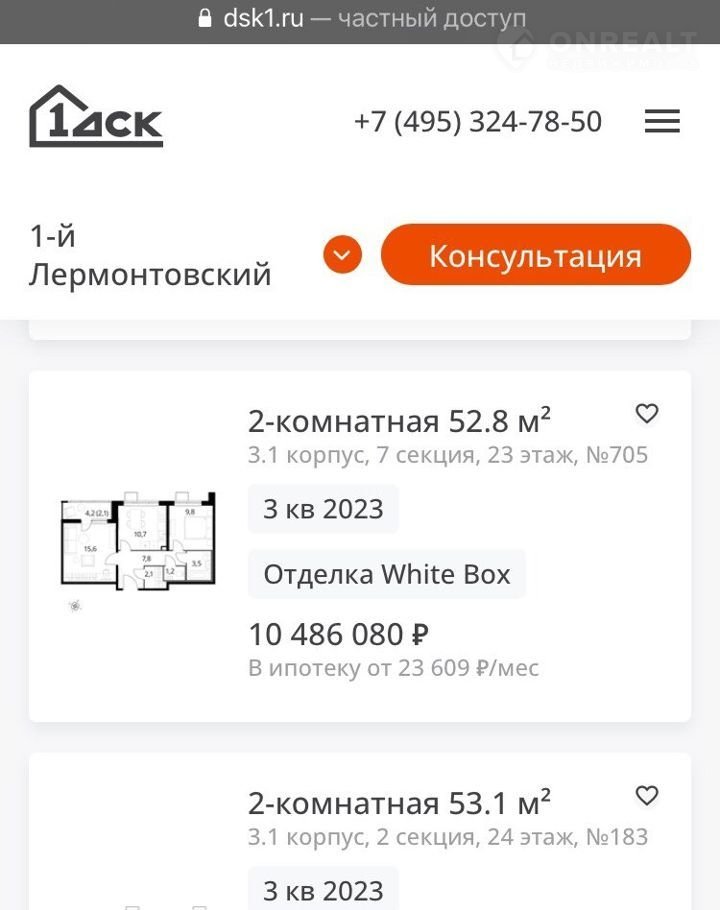Call +7 (495) 324-78-50
The image size is (720, 910).
tap(477, 122)
